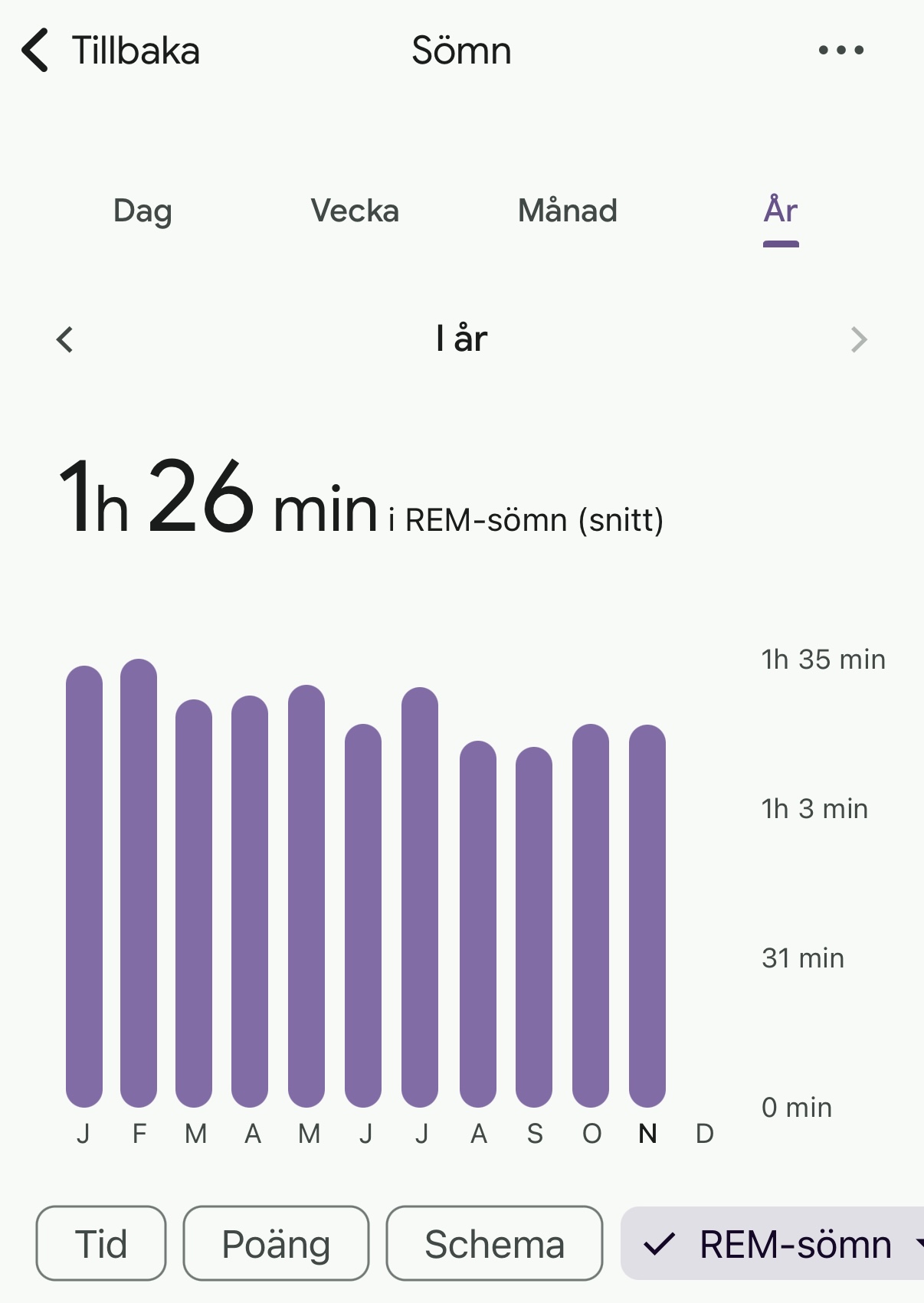Image resolution: width=924 pixels, height=1303 pixels.
Task: Select the År tab
Action: click(x=780, y=211)
